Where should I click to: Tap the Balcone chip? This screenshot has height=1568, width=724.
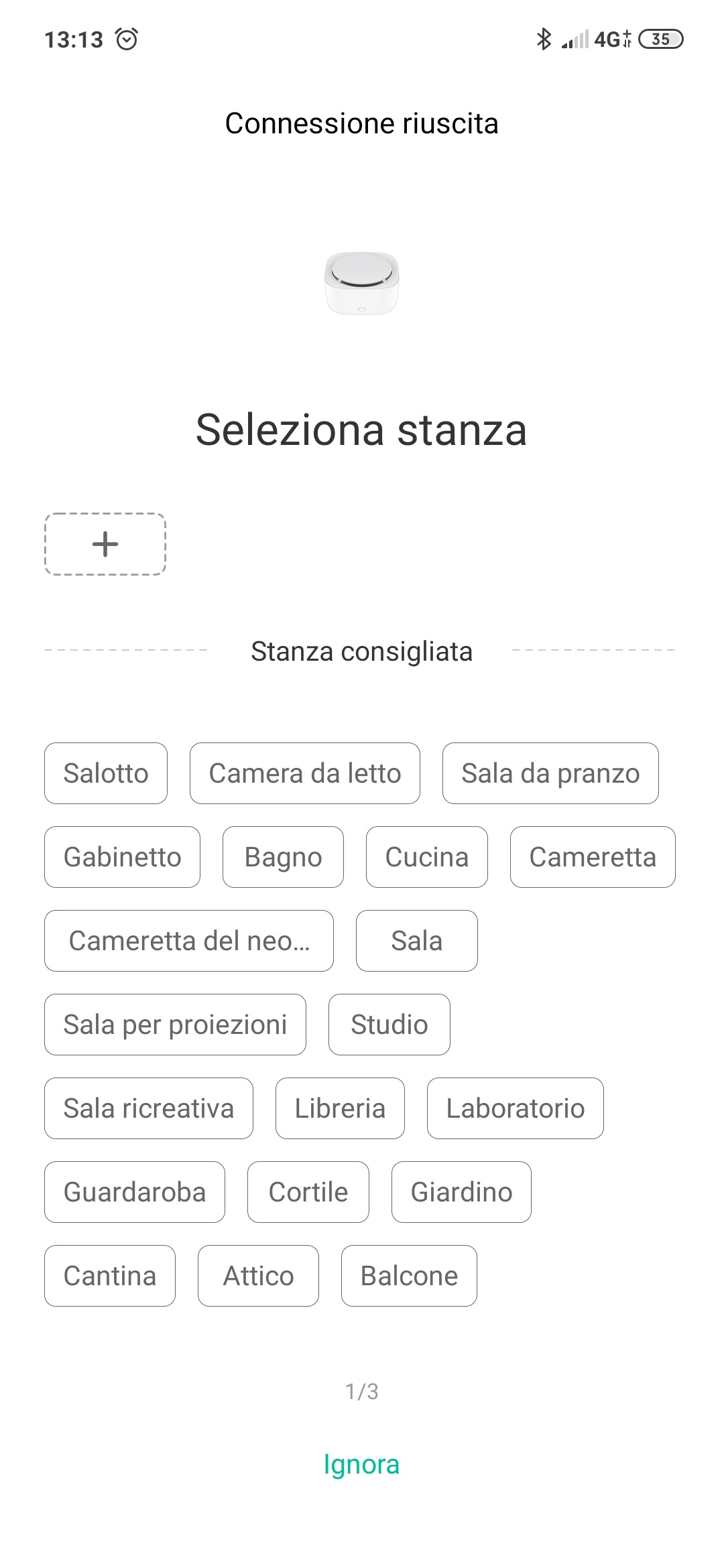(409, 1276)
